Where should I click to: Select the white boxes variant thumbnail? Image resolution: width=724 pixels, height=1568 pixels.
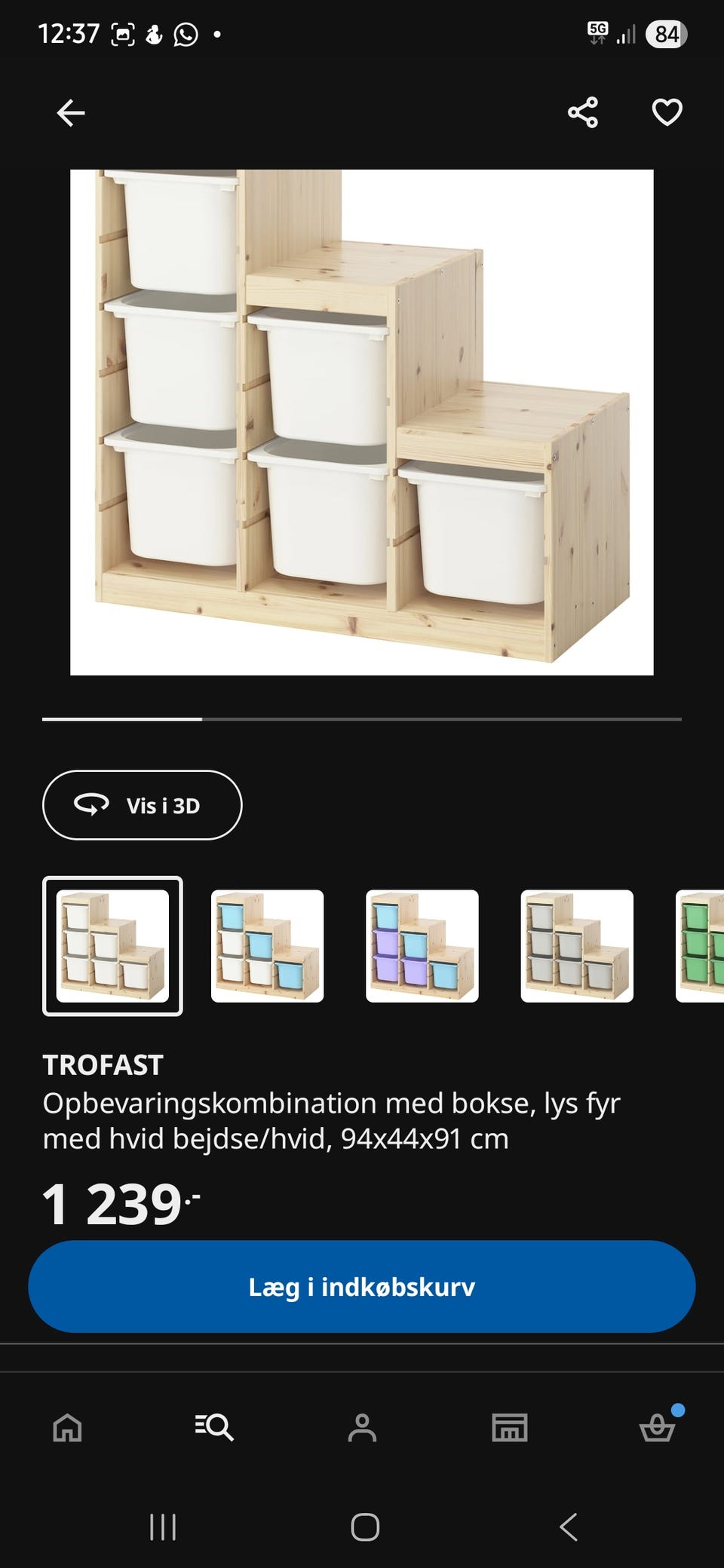pos(112,946)
